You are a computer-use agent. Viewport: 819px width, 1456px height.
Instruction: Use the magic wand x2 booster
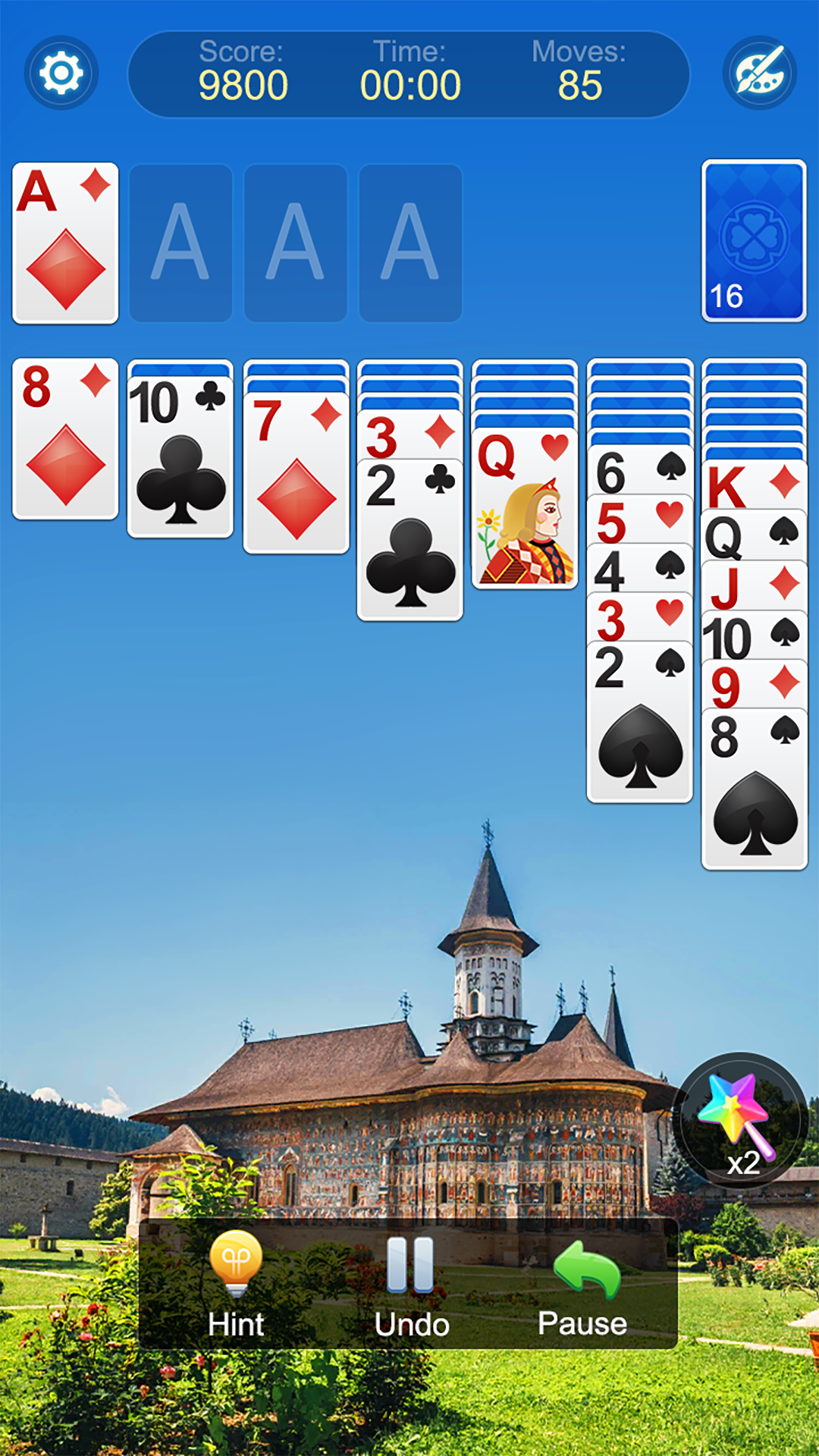click(741, 1120)
